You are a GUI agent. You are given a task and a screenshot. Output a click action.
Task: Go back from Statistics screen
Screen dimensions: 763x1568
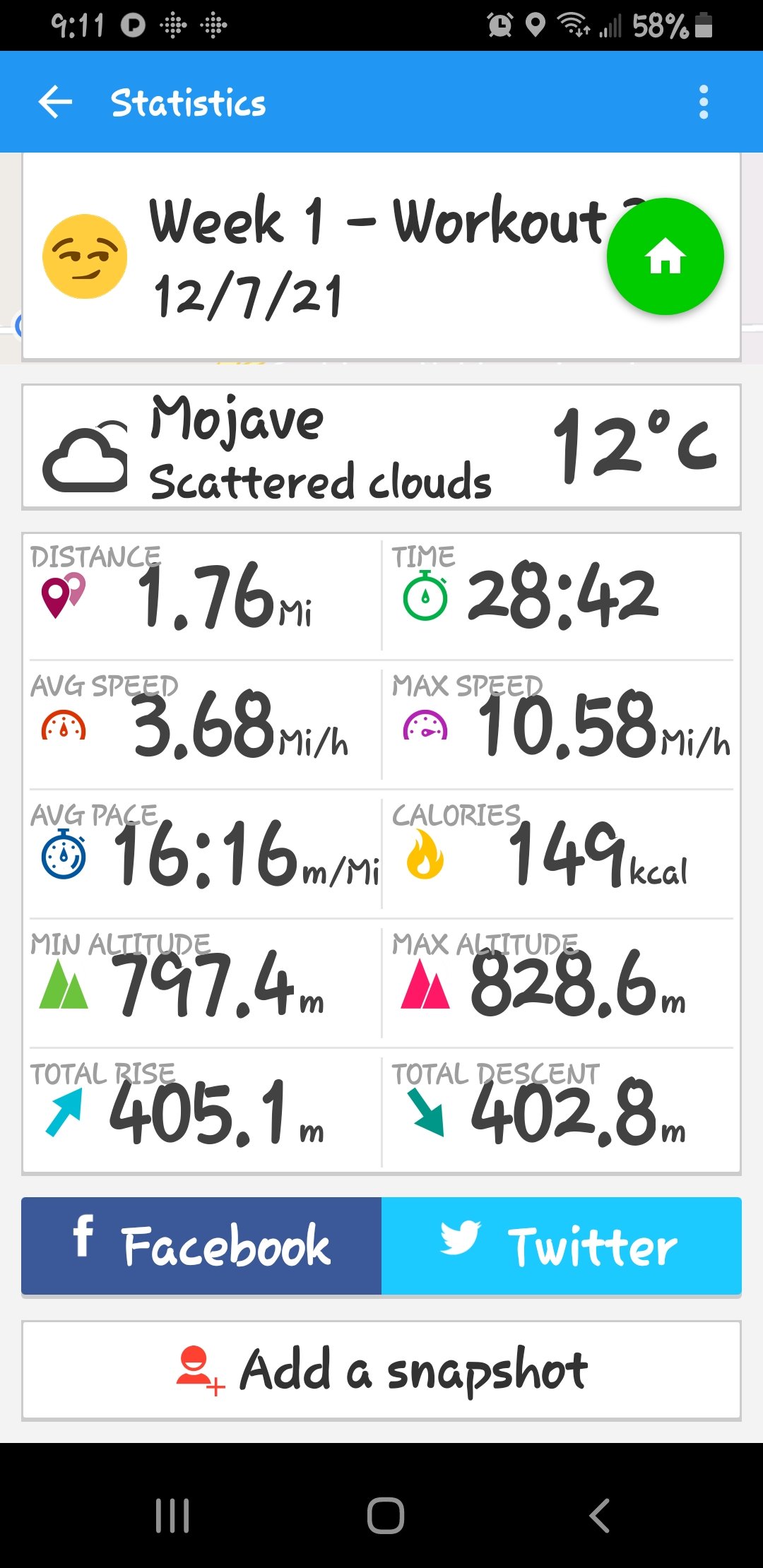56,102
